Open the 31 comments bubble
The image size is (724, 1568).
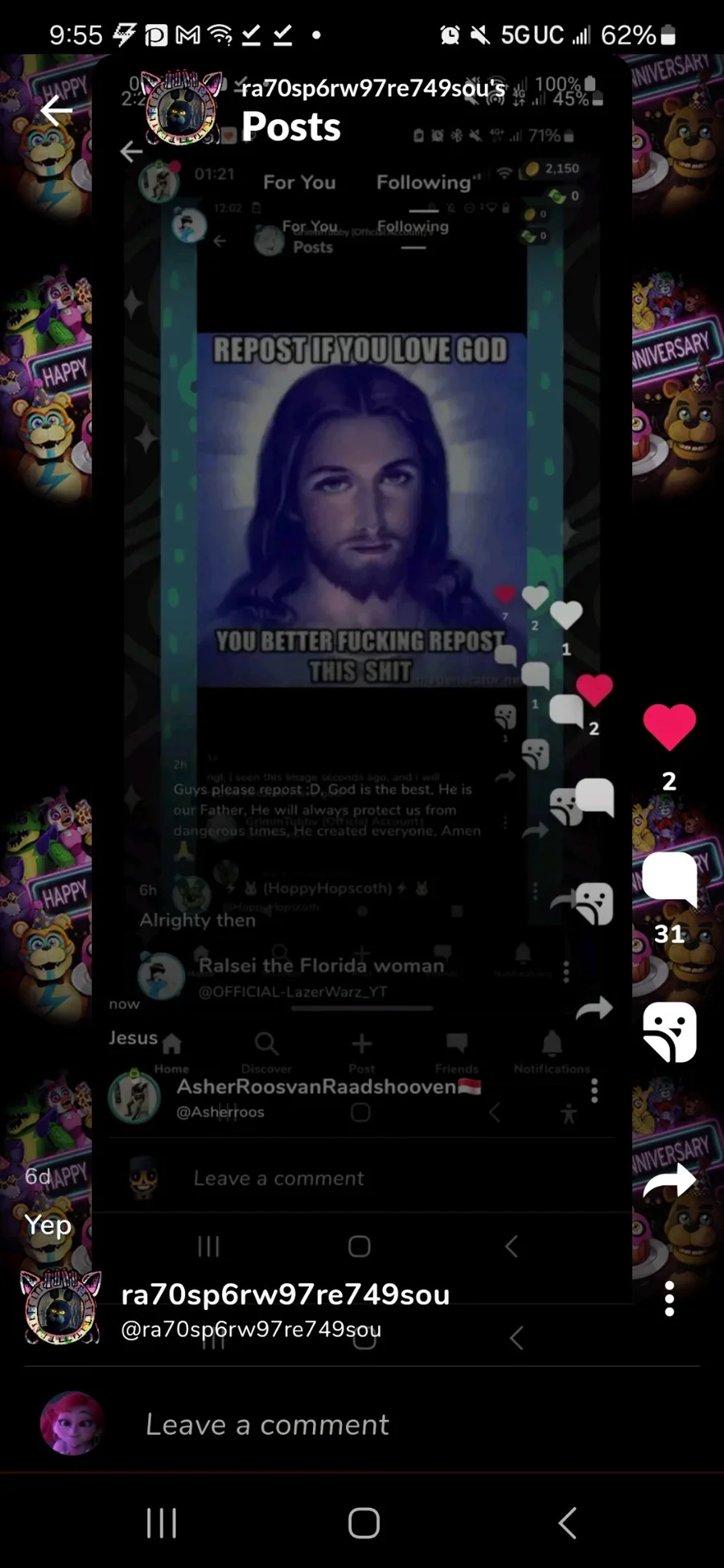[669, 880]
